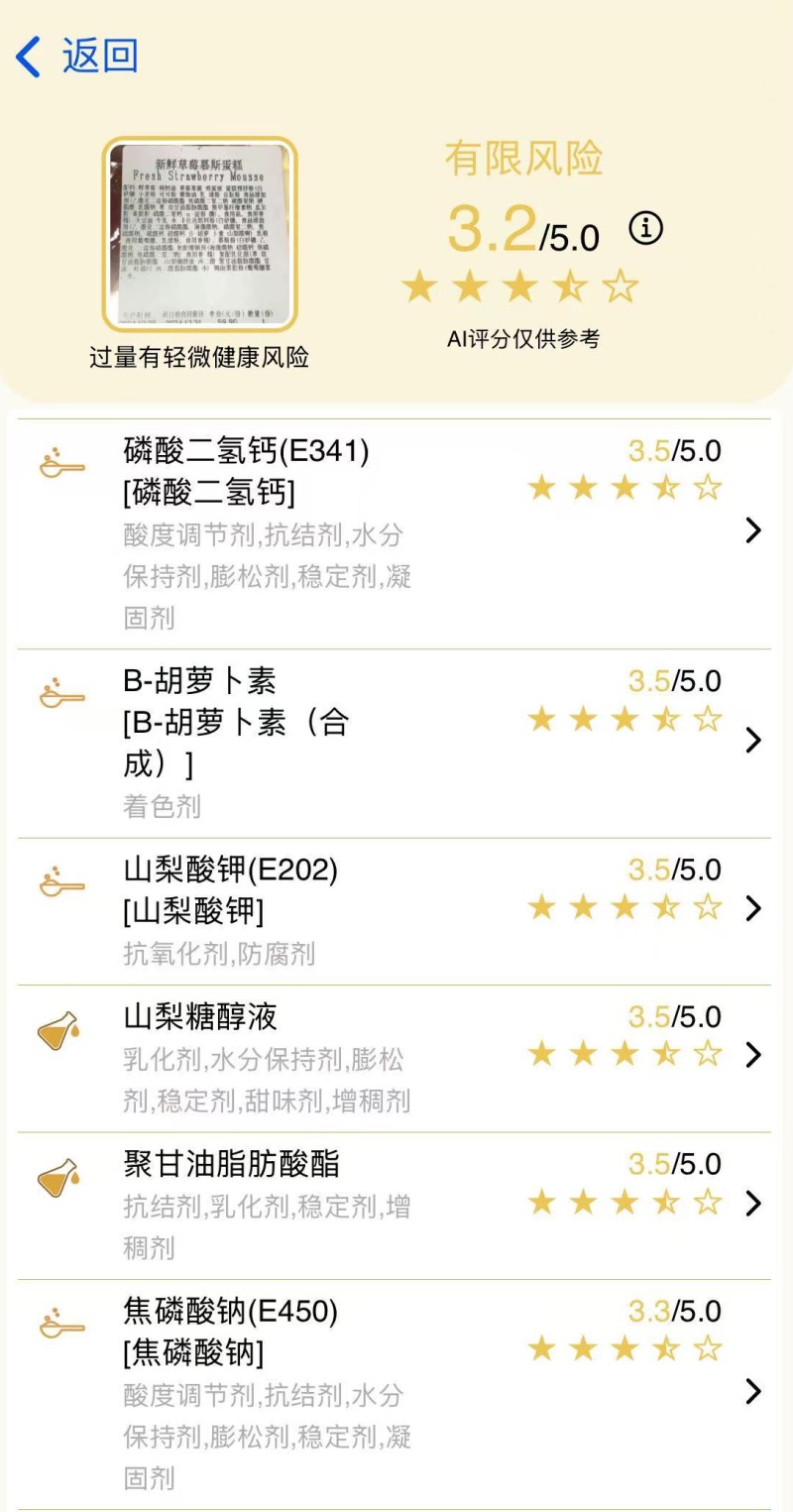The image size is (793, 1512).
Task: Click the spoon icon beside 磷酸二氢钙(E341)
Action: pos(61,463)
